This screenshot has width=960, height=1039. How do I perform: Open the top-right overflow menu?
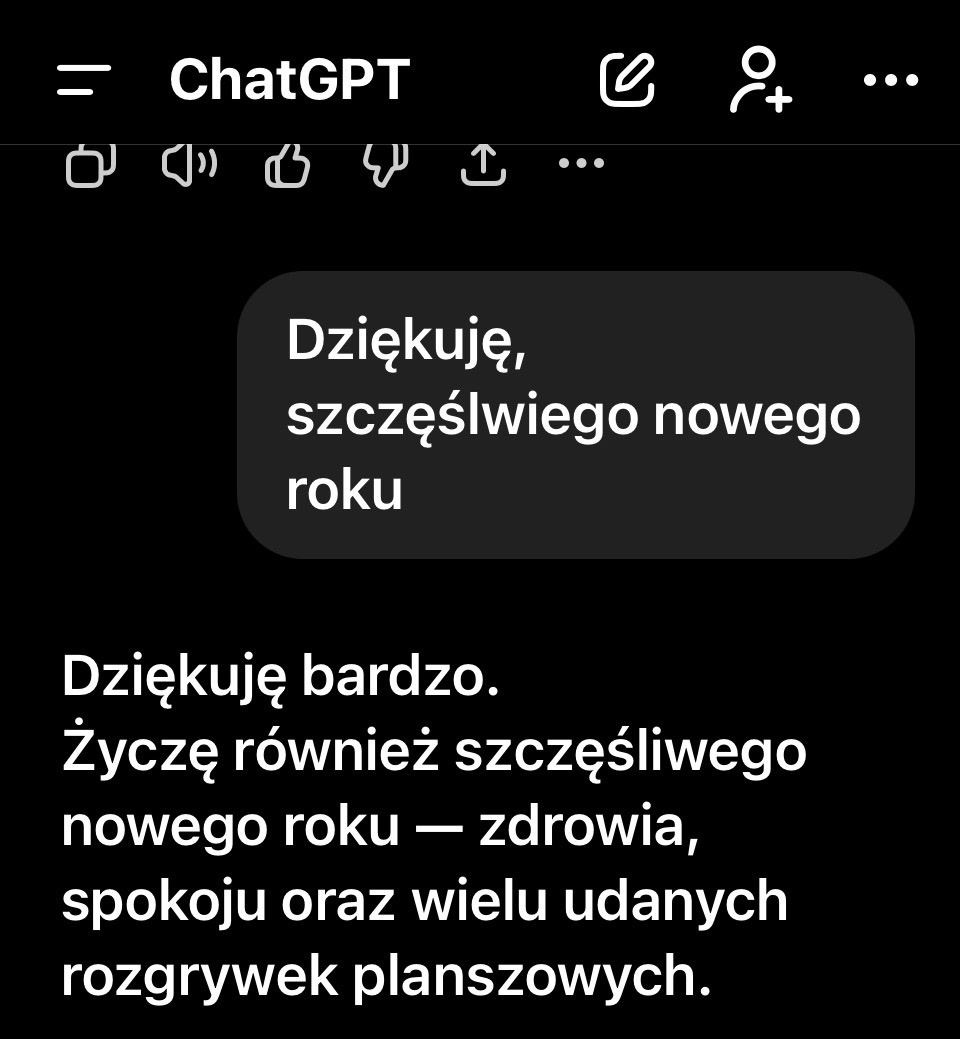point(890,80)
